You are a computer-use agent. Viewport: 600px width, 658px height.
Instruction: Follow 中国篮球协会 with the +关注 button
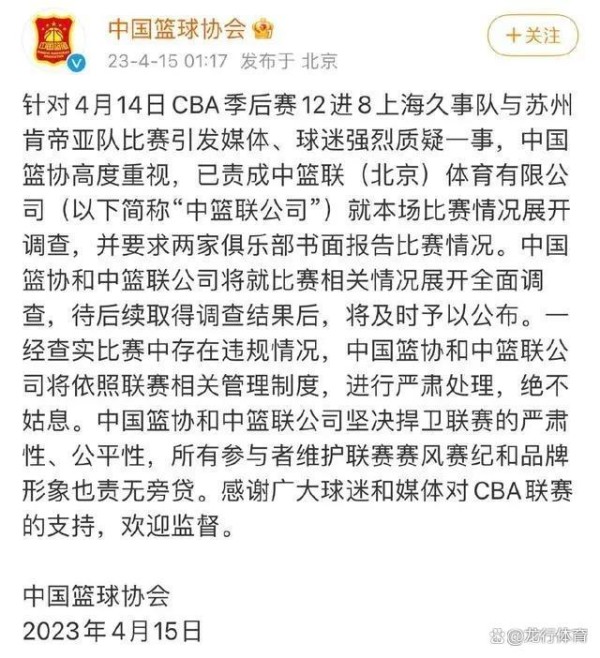coord(532,35)
